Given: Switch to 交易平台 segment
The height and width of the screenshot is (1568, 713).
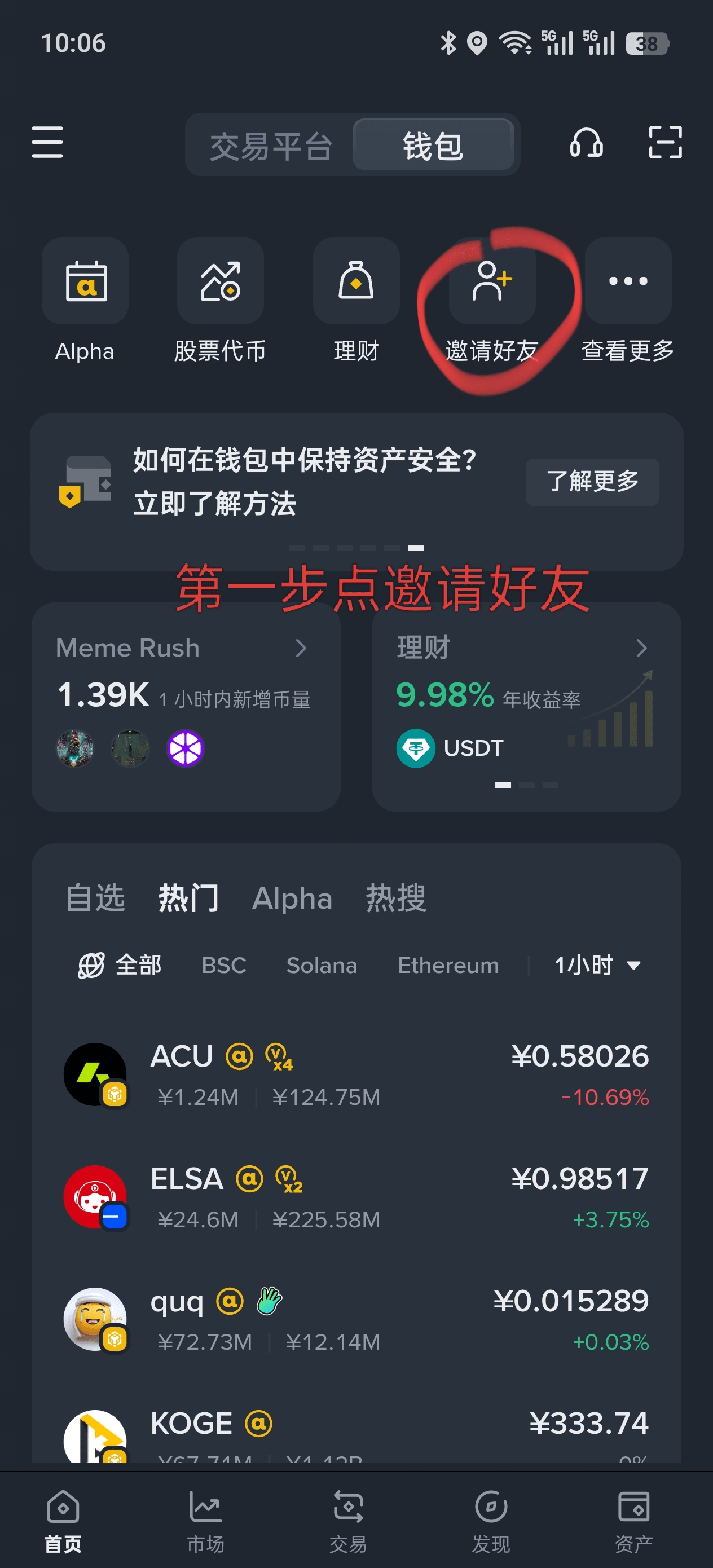Looking at the screenshot, I should pos(270,146).
